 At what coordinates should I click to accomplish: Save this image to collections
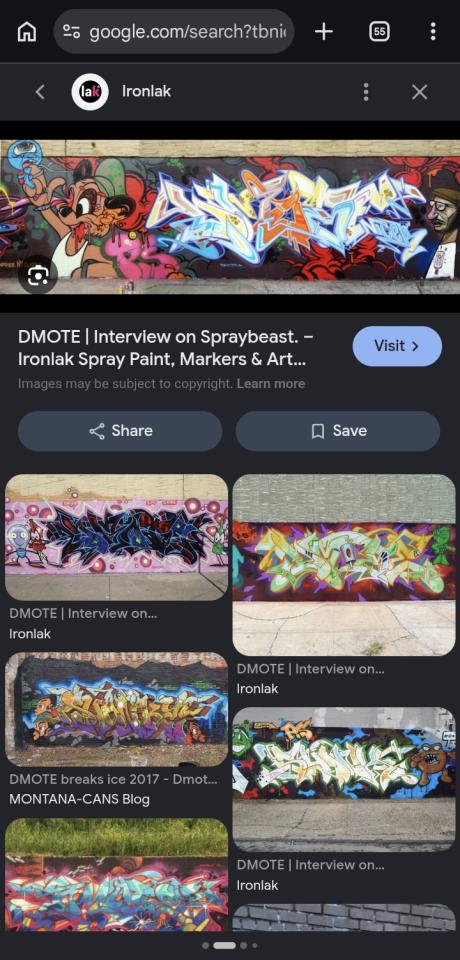point(338,431)
